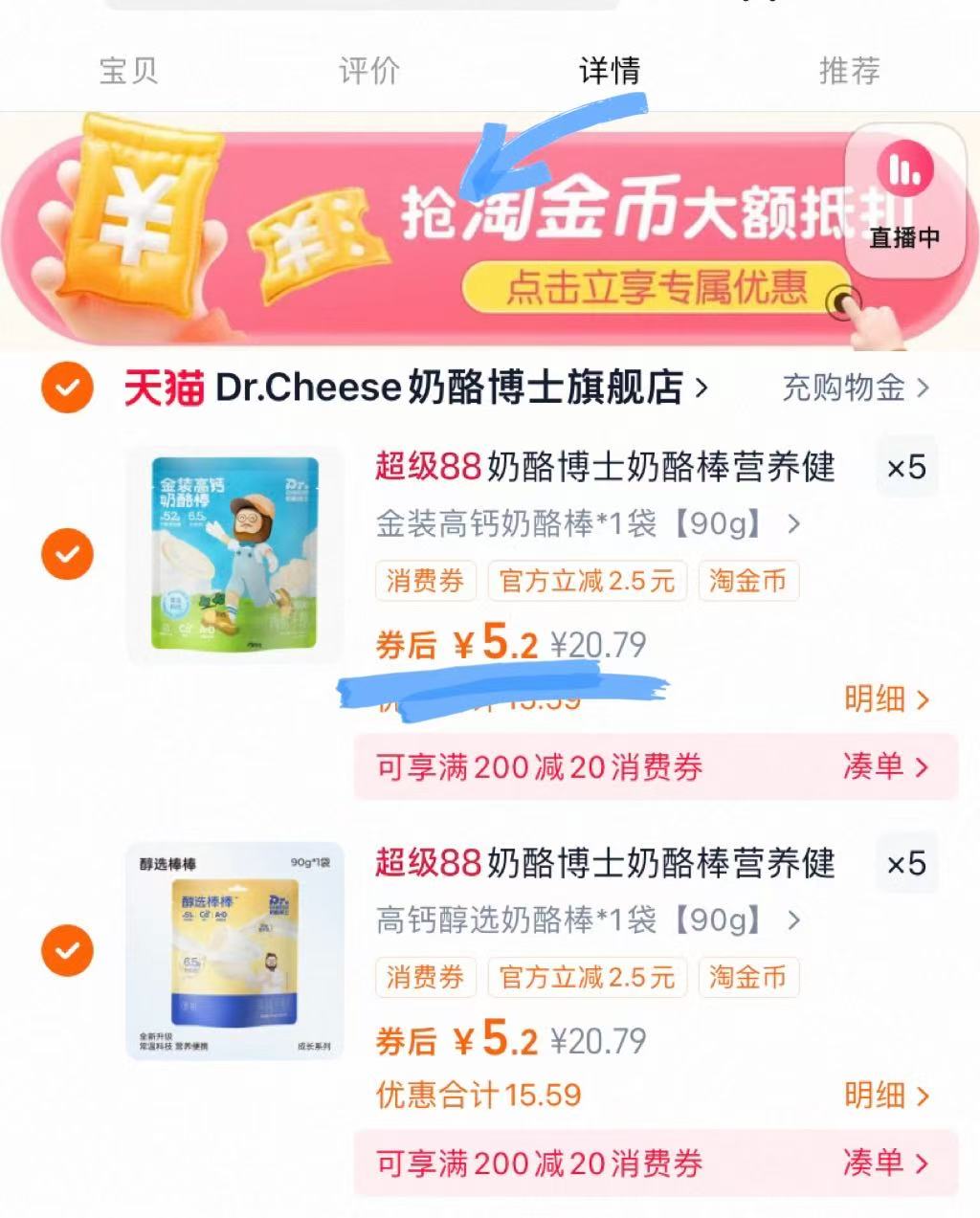
Task: Switch to the 推荐 recommendations tab
Action: (851, 71)
